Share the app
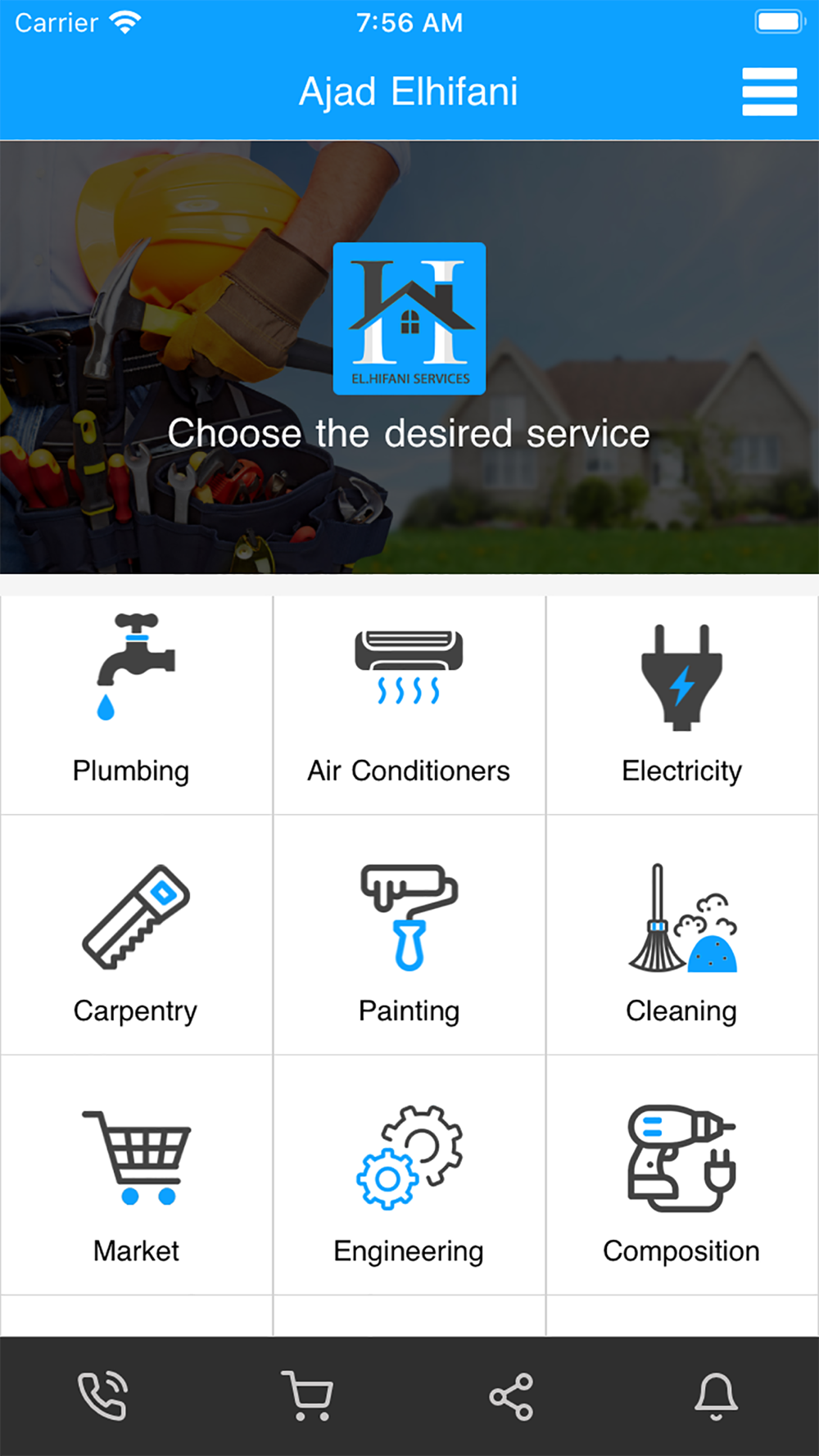 click(x=511, y=1396)
